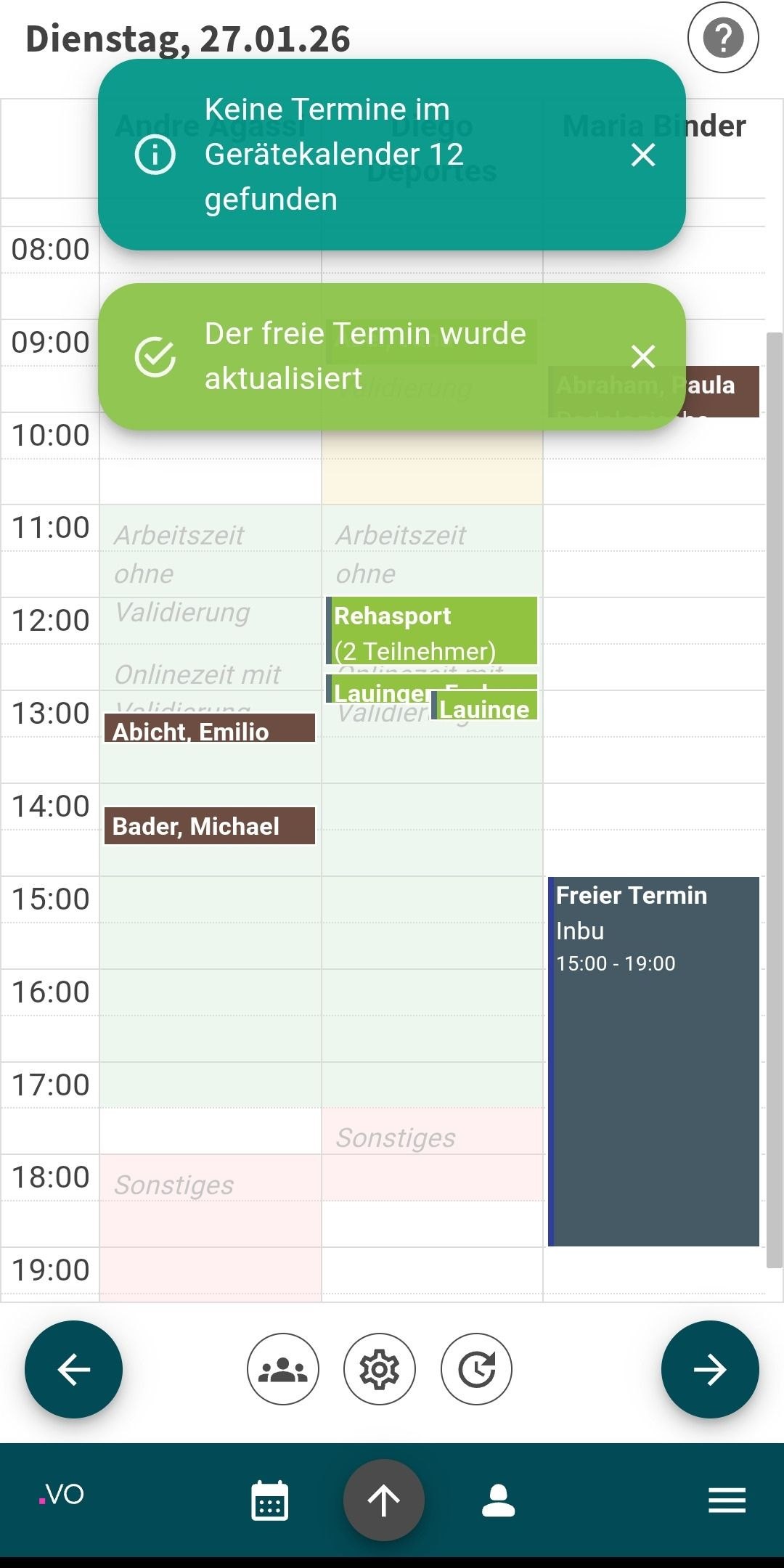Open calendar settings gear
Screen dimensions: 784x1568
point(380,1370)
